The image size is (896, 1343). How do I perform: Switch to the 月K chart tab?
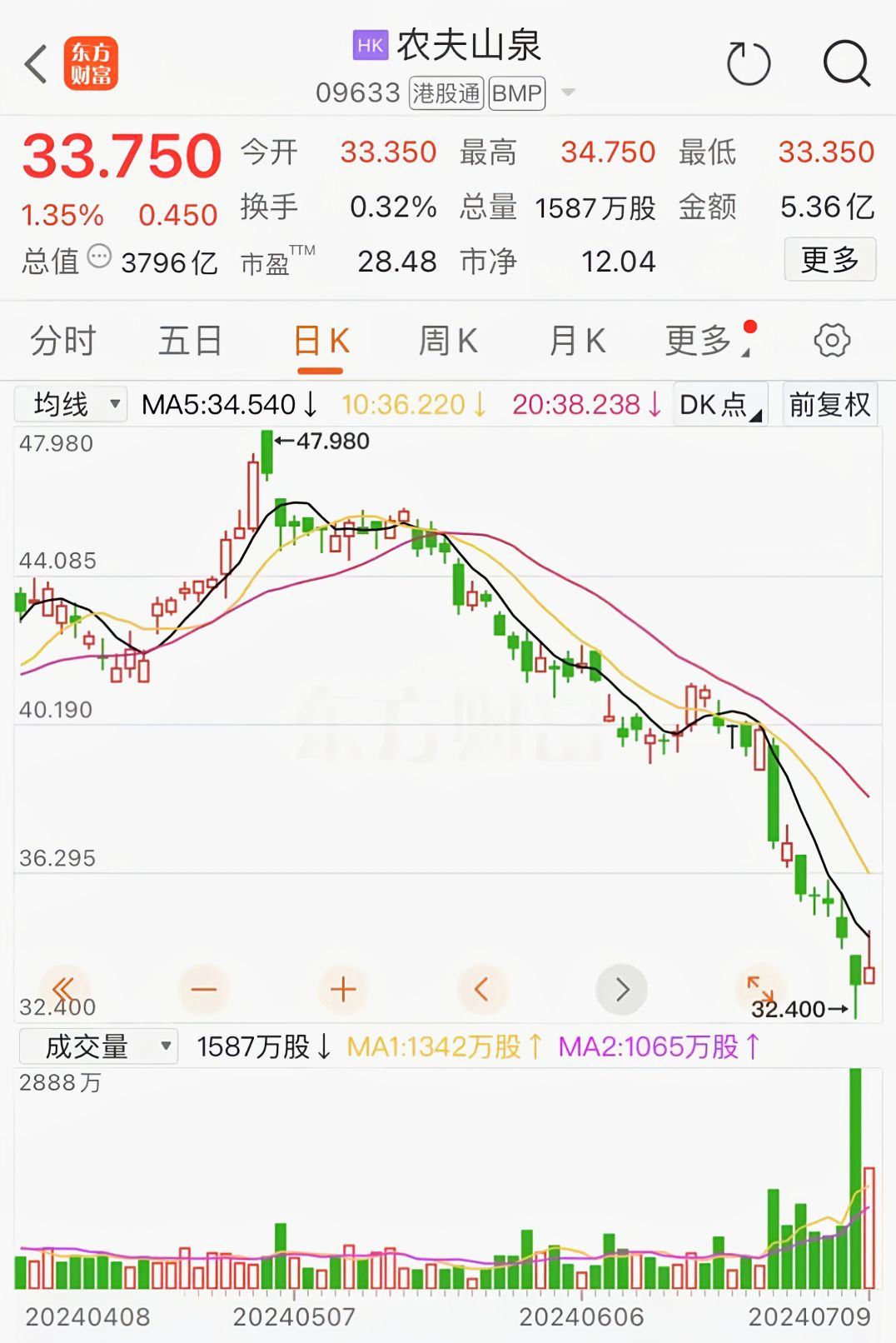pos(576,341)
